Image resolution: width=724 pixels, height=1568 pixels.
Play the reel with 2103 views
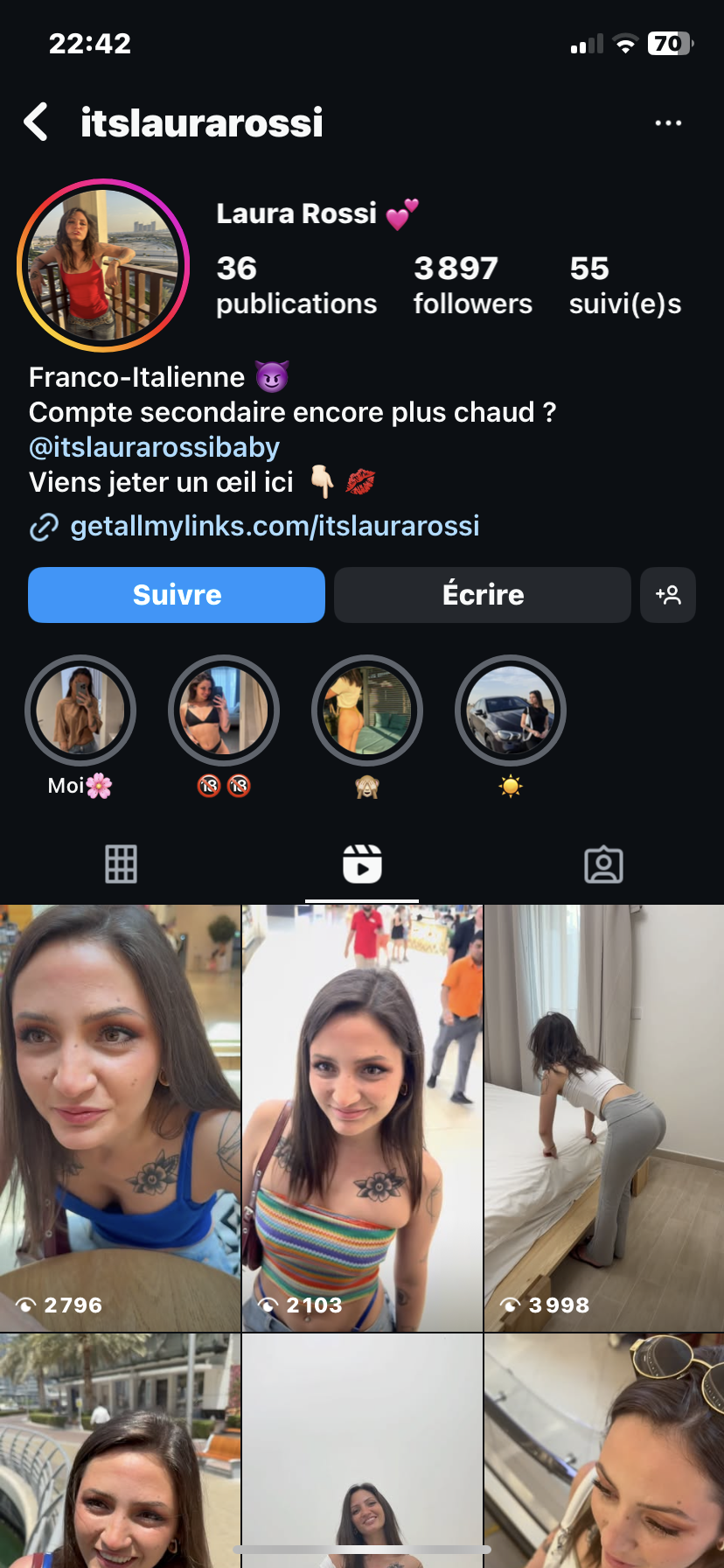[x=362, y=1117]
